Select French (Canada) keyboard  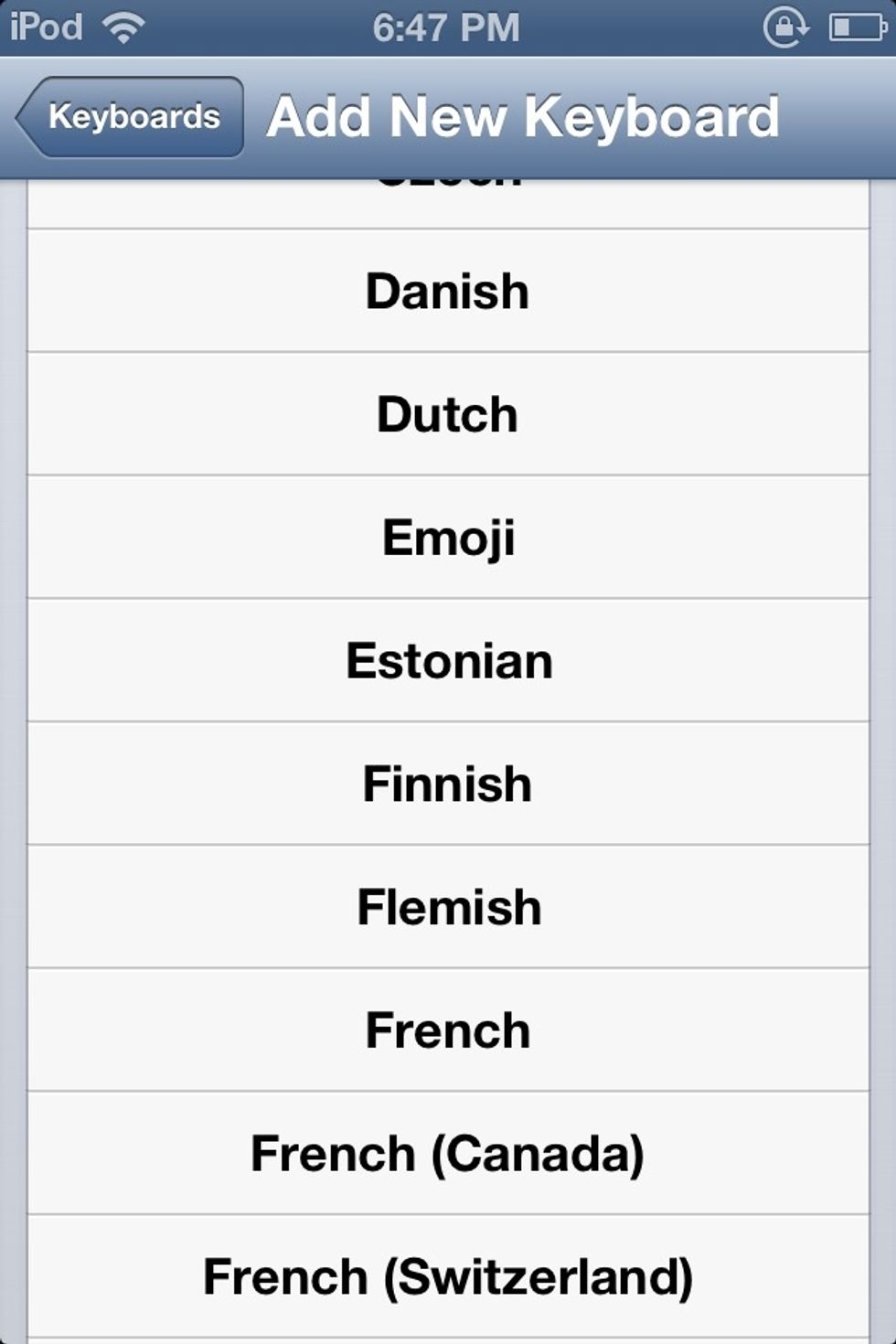[448, 1153]
